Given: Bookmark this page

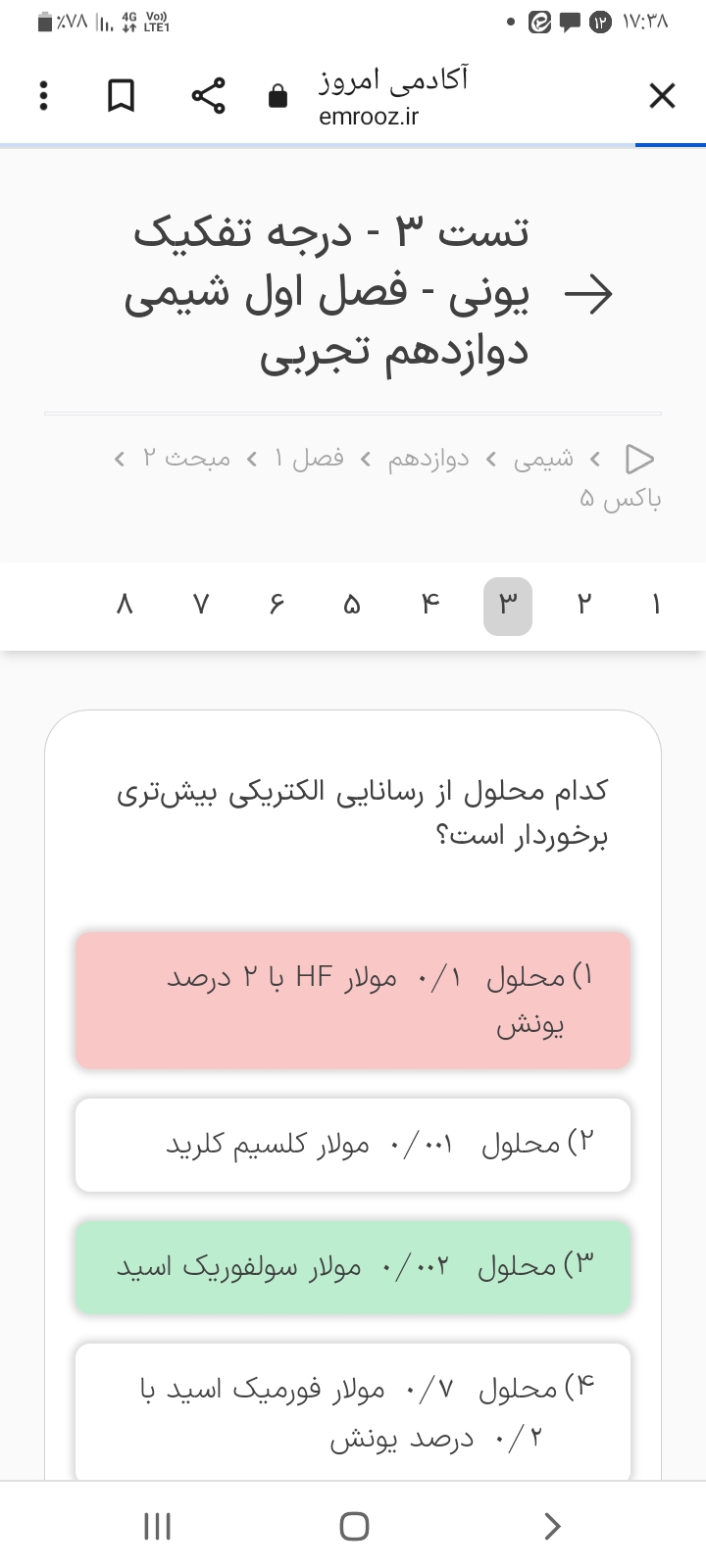Looking at the screenshot, I should [121, 96].
